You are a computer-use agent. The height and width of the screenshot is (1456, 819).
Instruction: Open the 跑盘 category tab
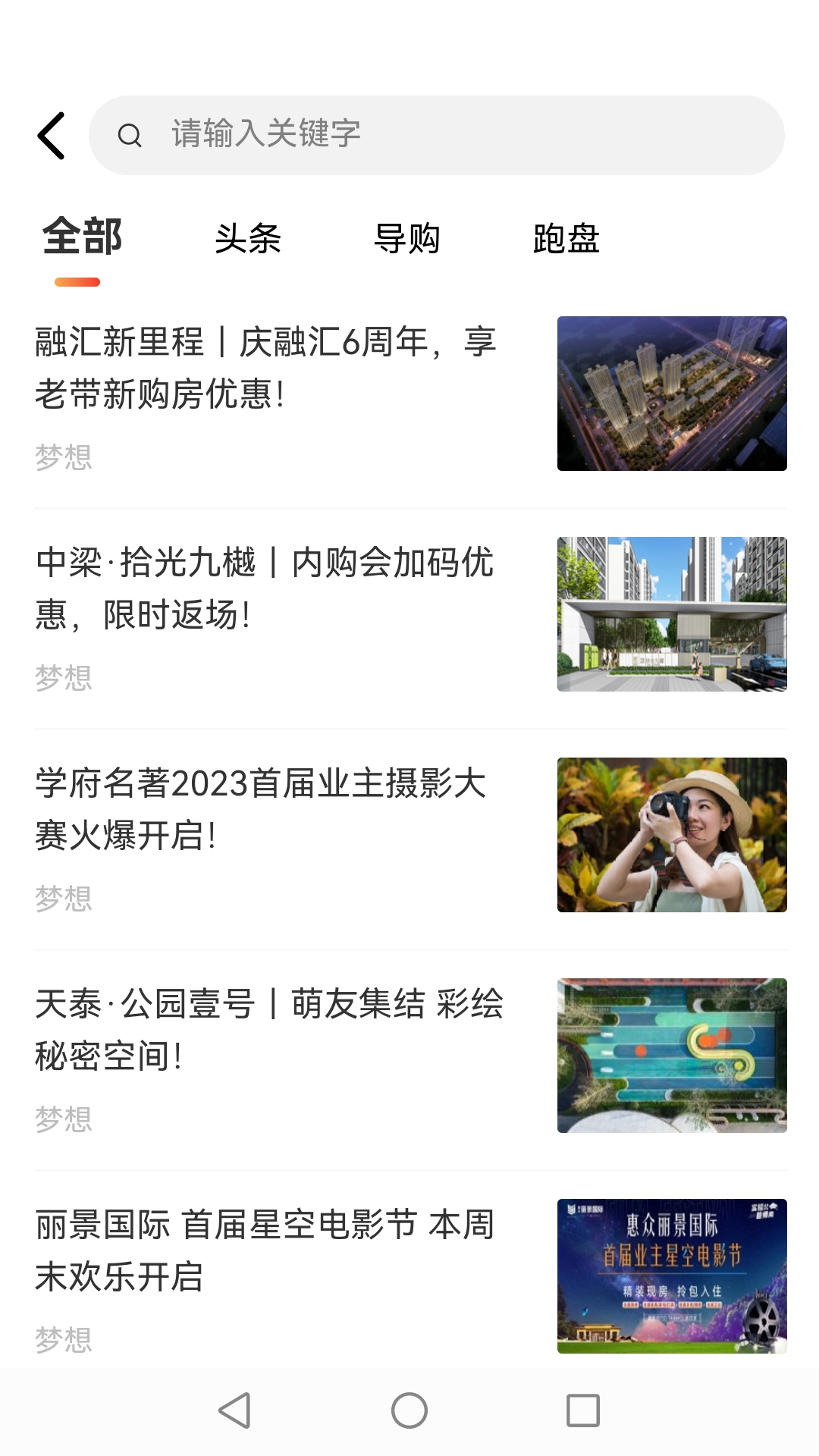[566, 239]
